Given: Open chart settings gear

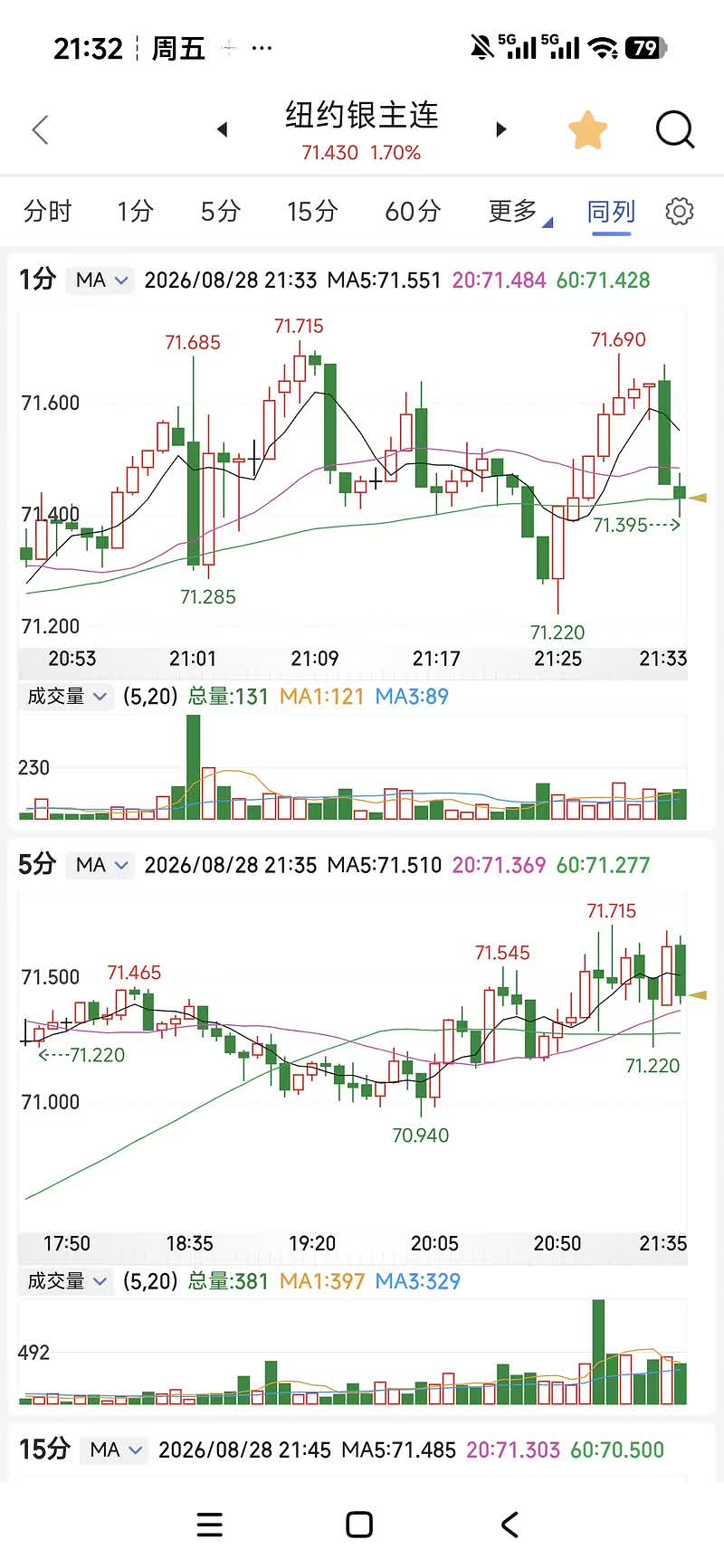Looking at the screenshot, I should [x=680, y=212].
